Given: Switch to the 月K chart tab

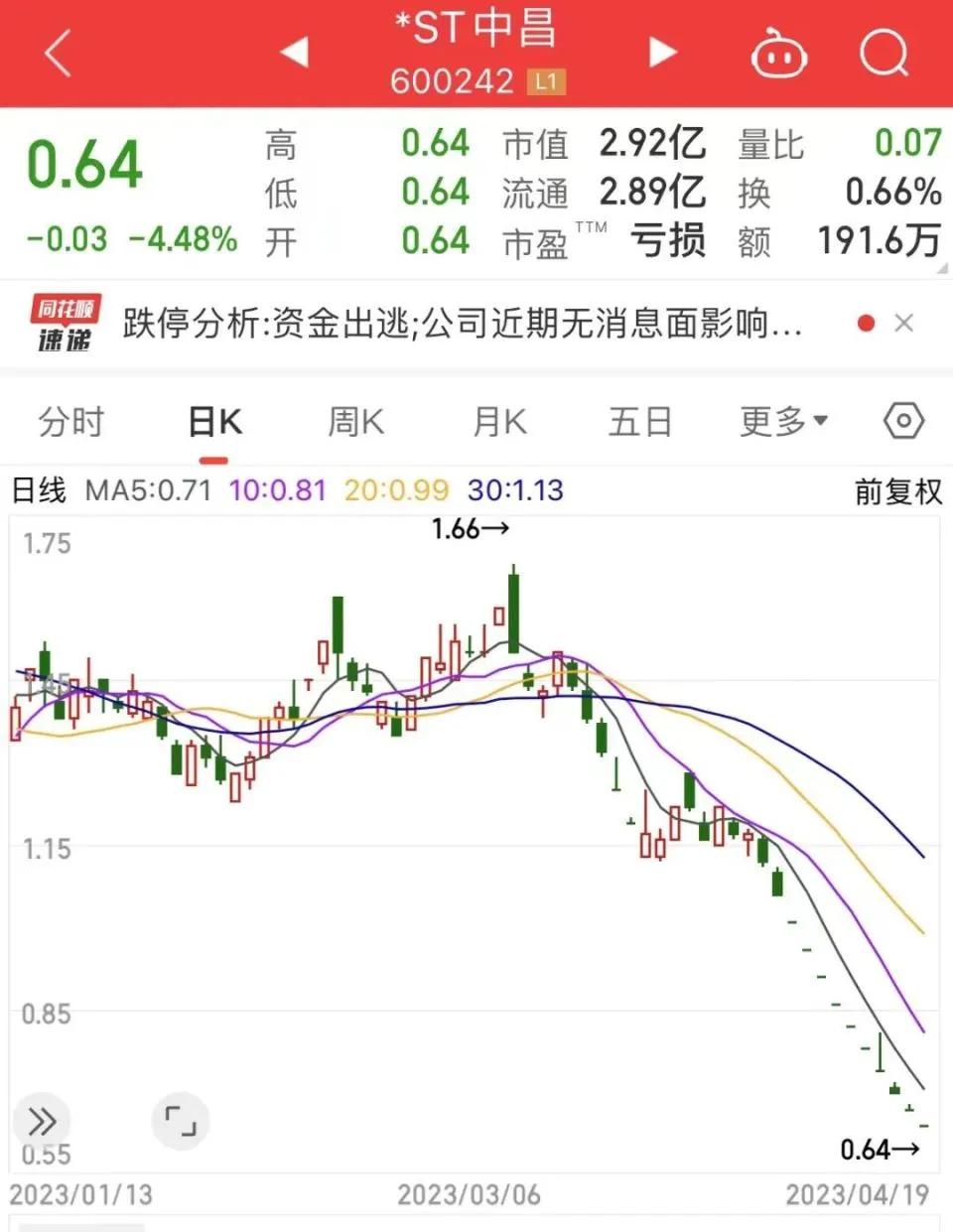Looking at the screenshot, I should 499,422.
